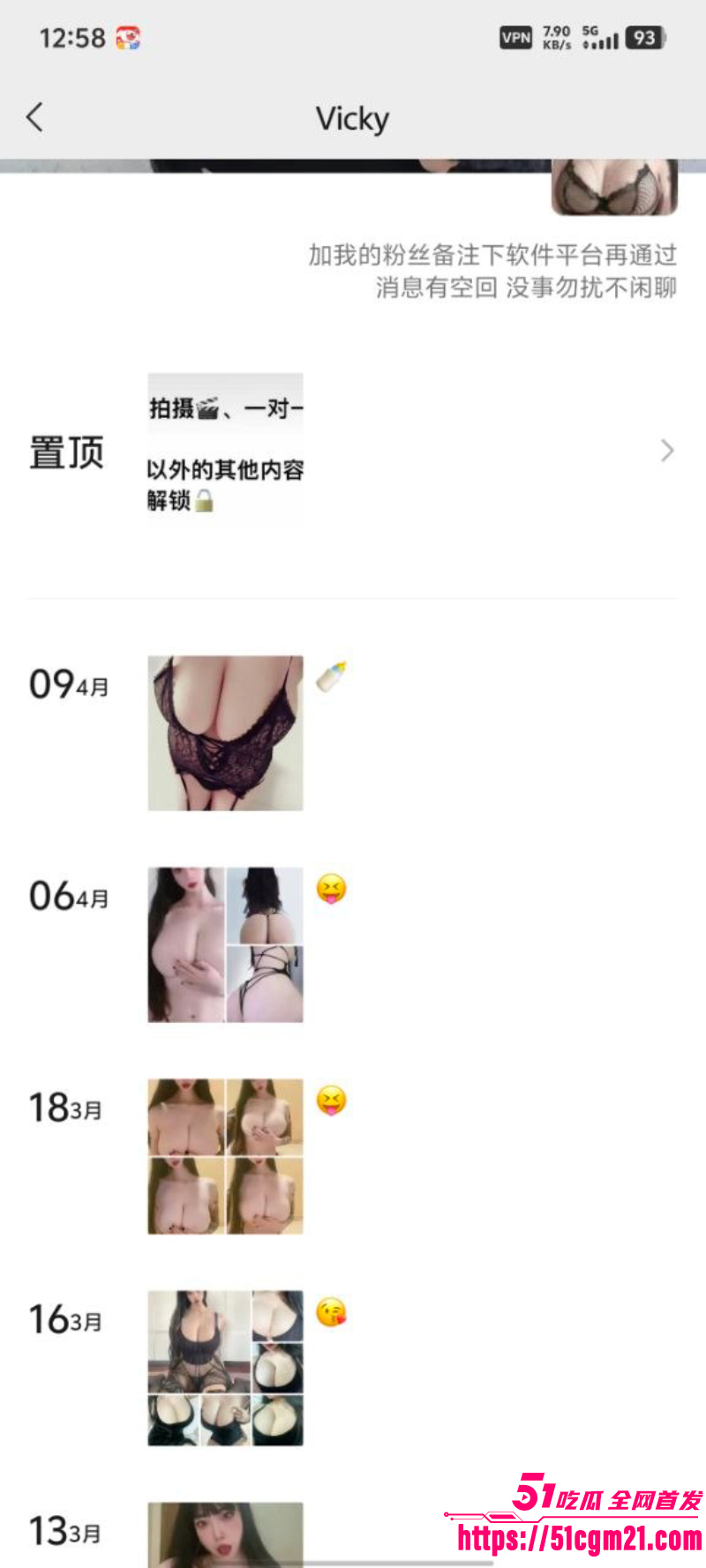Screen dimensions: 706x1568
Task: Tap the battery indicator showing 93
Action: (x=643, y=38)
